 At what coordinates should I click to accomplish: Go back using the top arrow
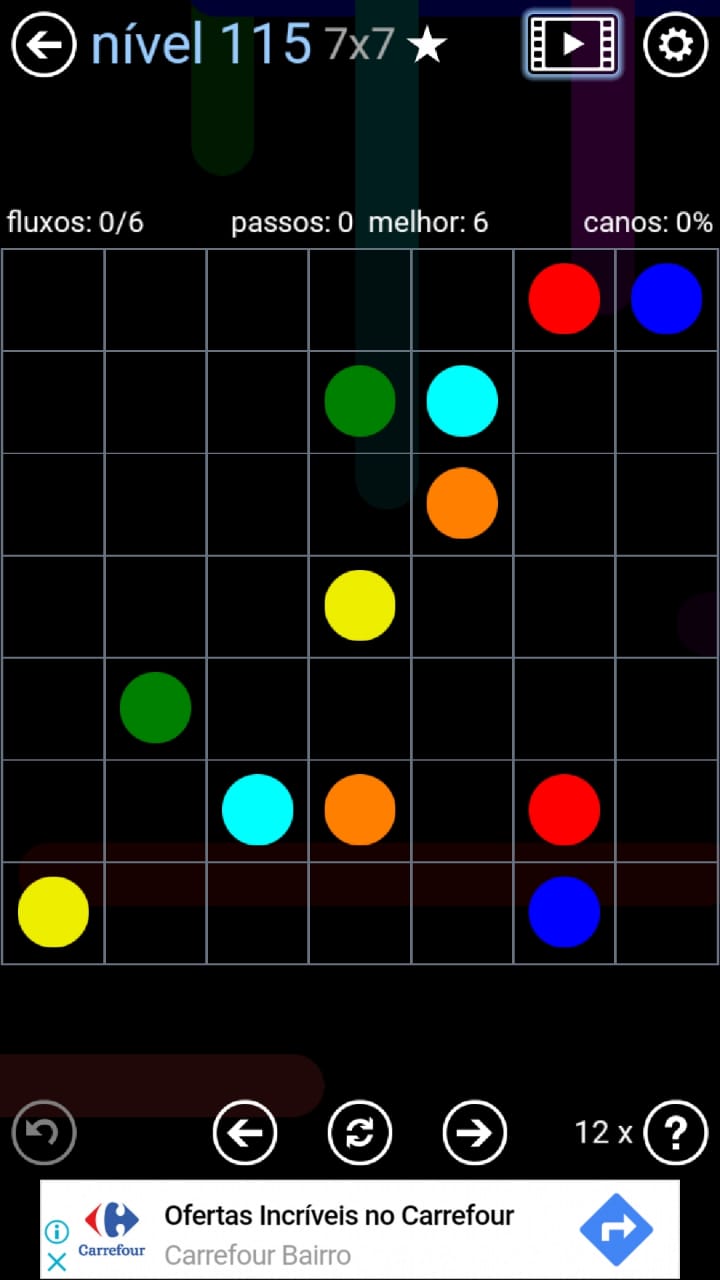(x=44, y=45)
